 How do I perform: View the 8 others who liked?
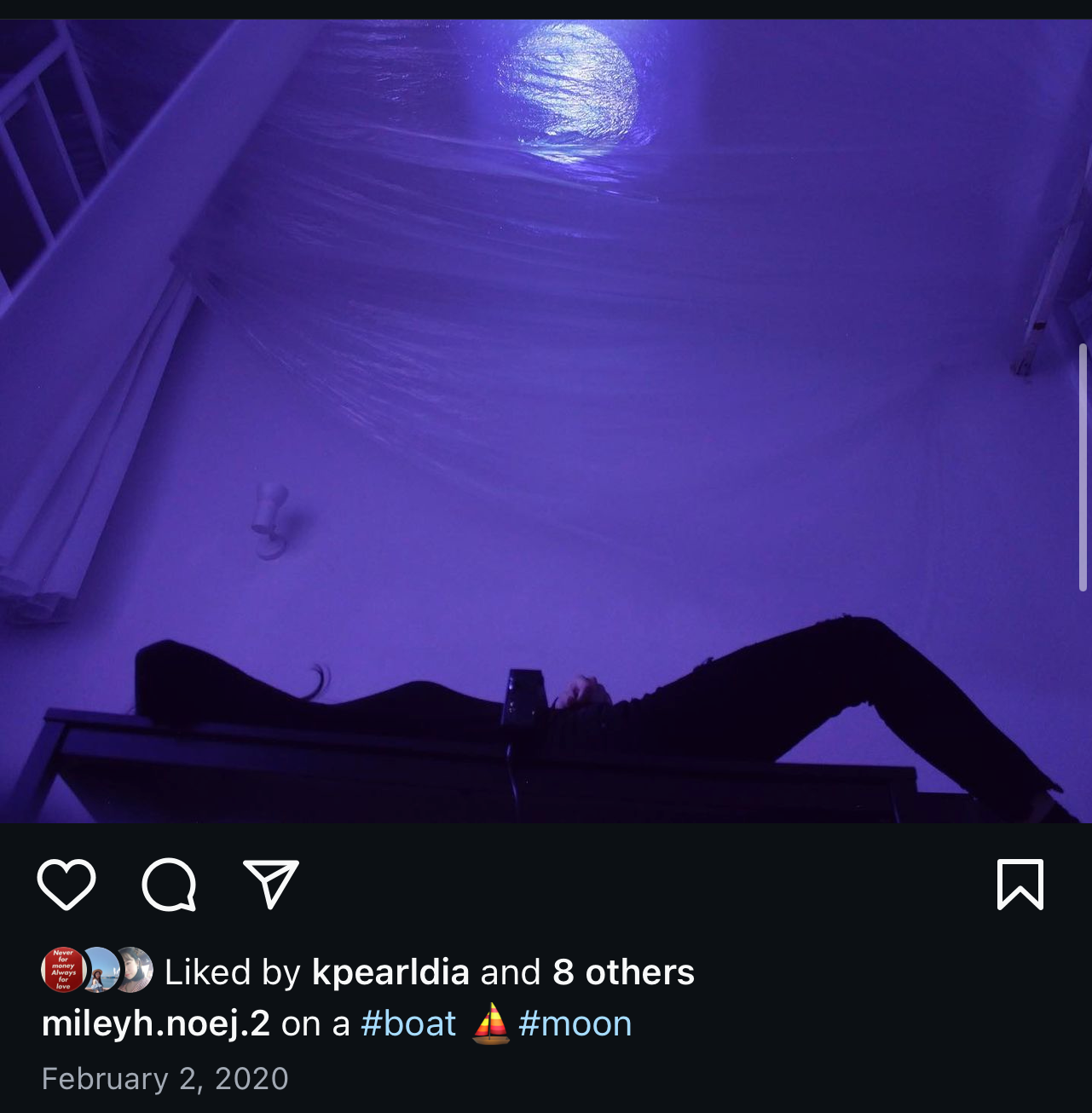(623, 972)
